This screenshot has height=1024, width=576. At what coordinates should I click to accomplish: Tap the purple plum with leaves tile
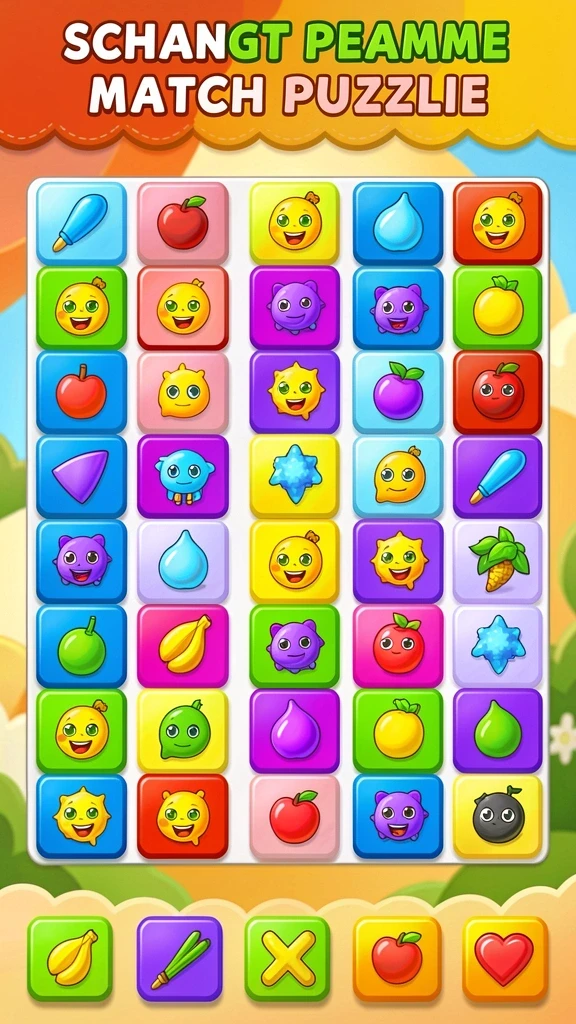pos(398,392)
